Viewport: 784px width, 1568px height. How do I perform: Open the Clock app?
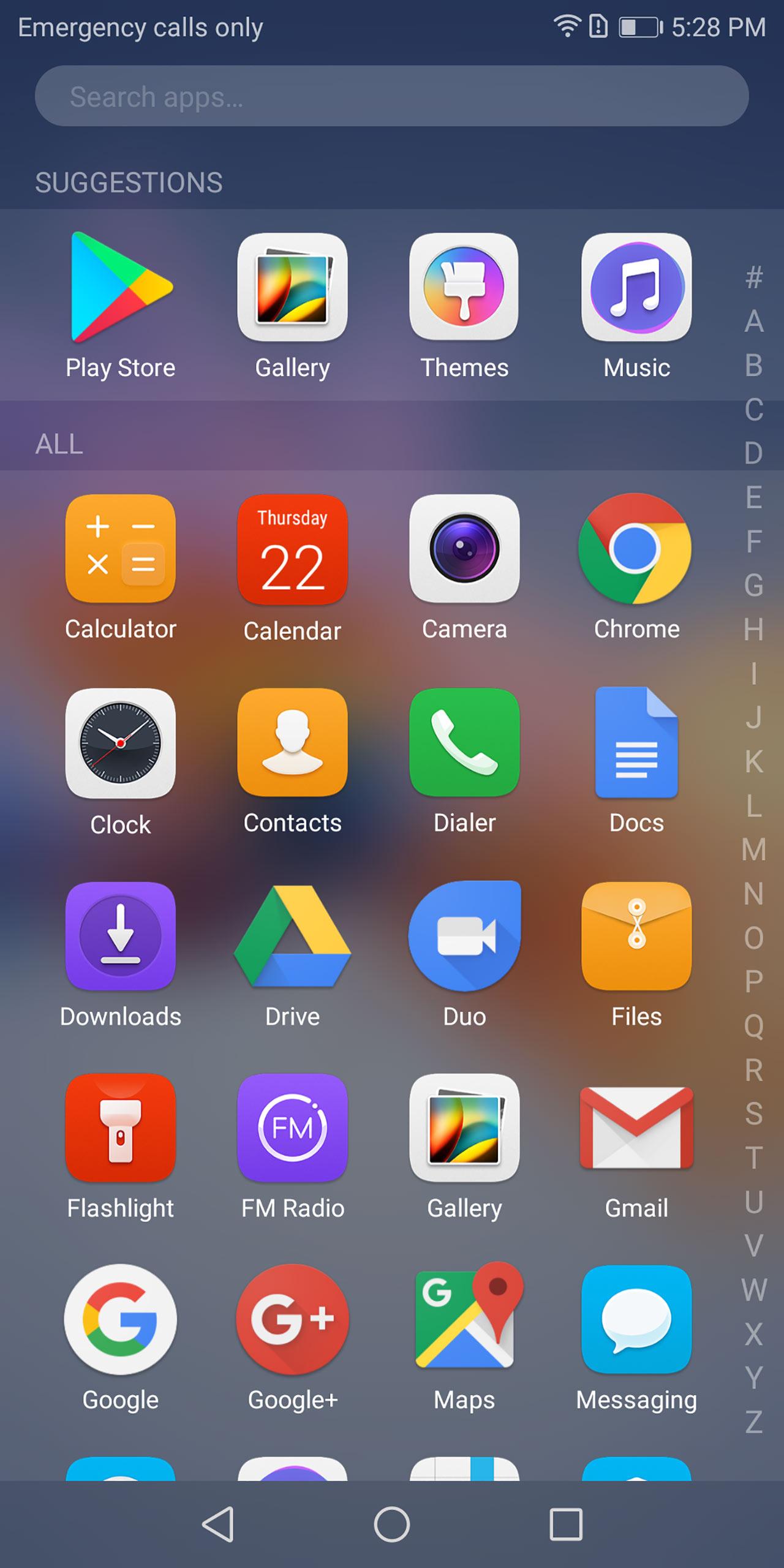tap(121, 743)
